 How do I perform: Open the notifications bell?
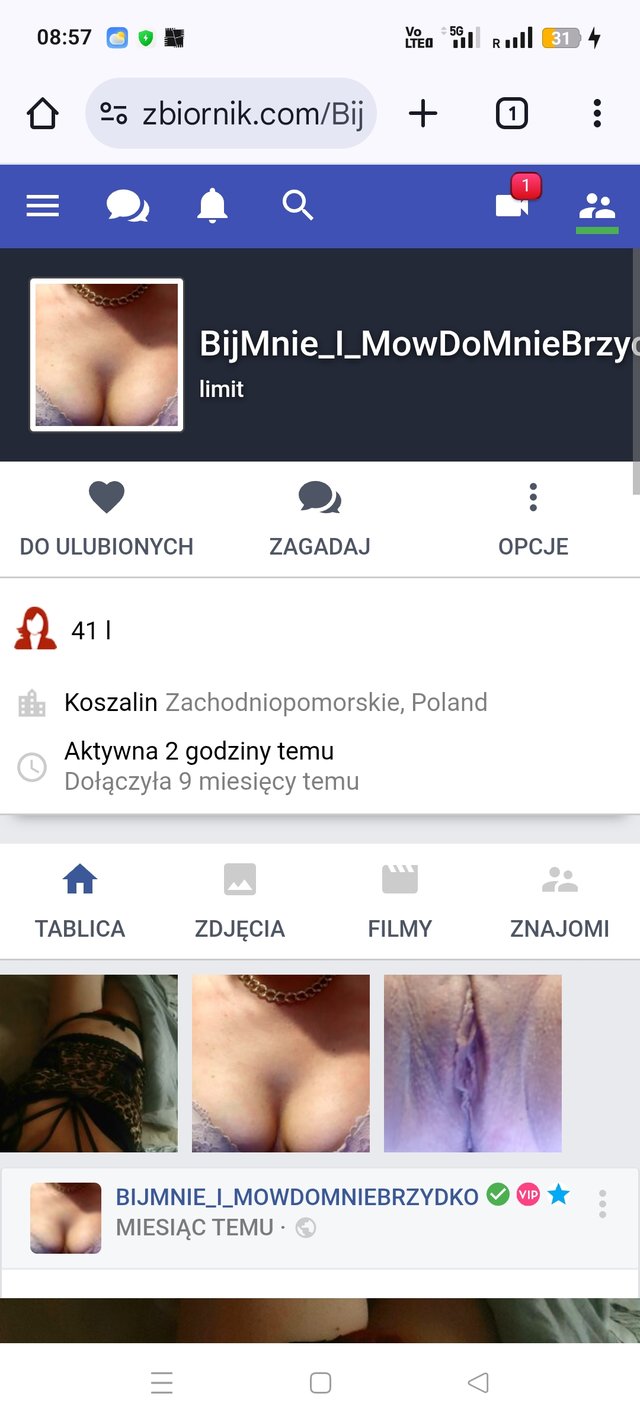212,206
